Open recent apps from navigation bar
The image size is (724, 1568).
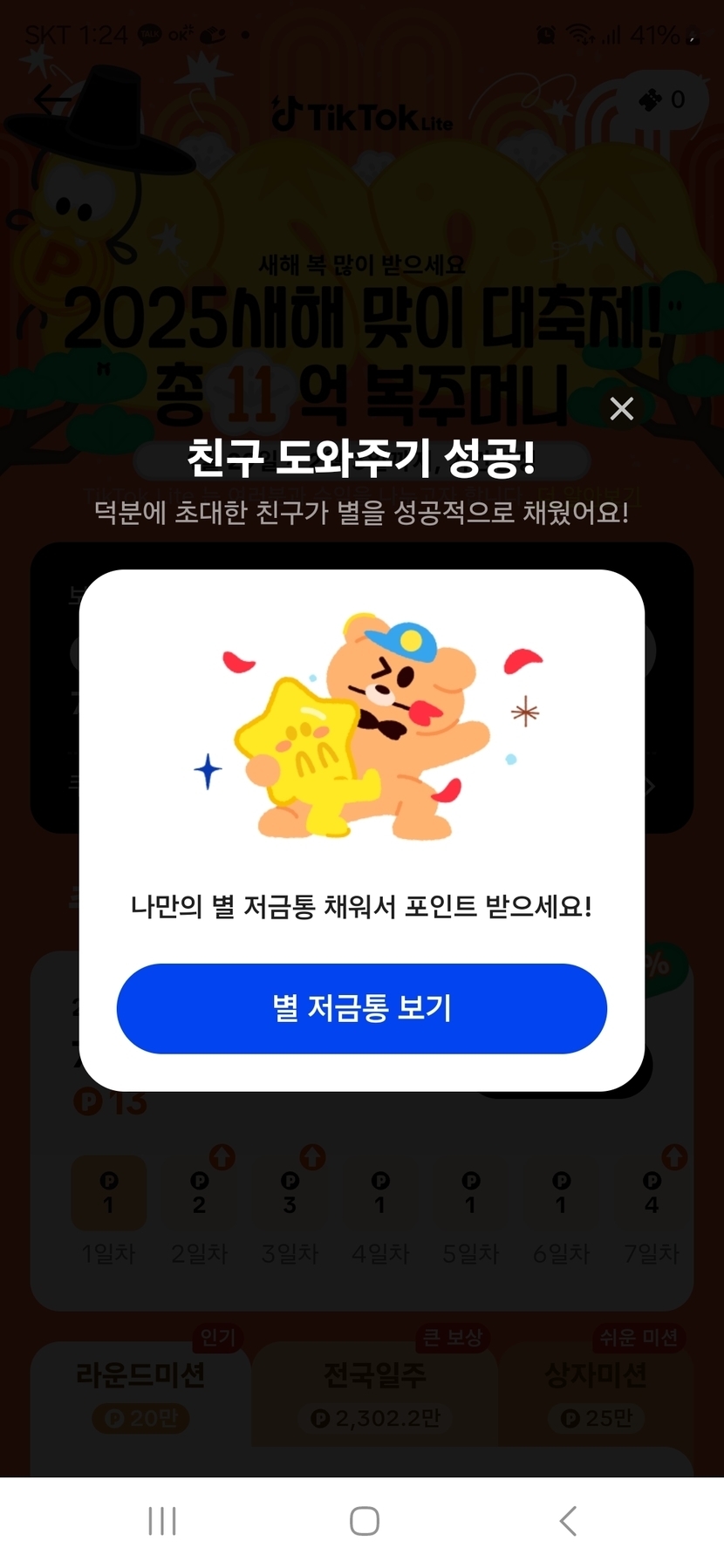coord(162,1520)
